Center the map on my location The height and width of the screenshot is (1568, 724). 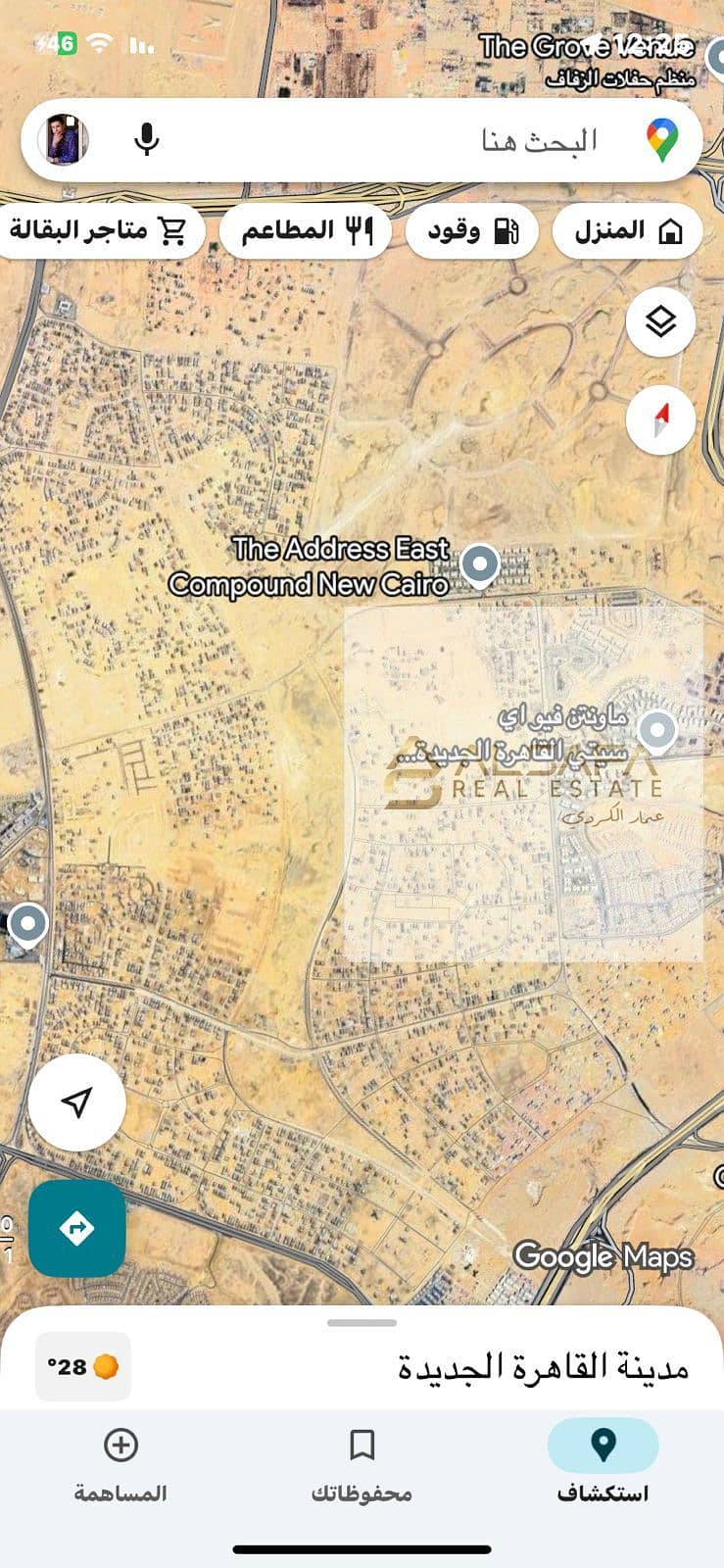pos(76,1102)
